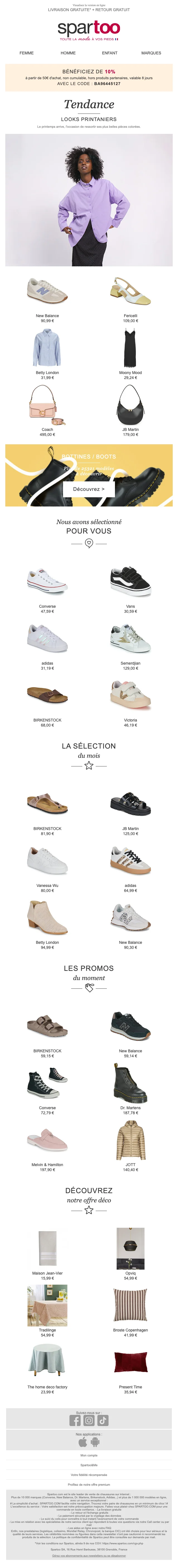The height and width of the screenshot is (1568, 178).
Task: View the Coach pink bag
Action: (47, 405)
